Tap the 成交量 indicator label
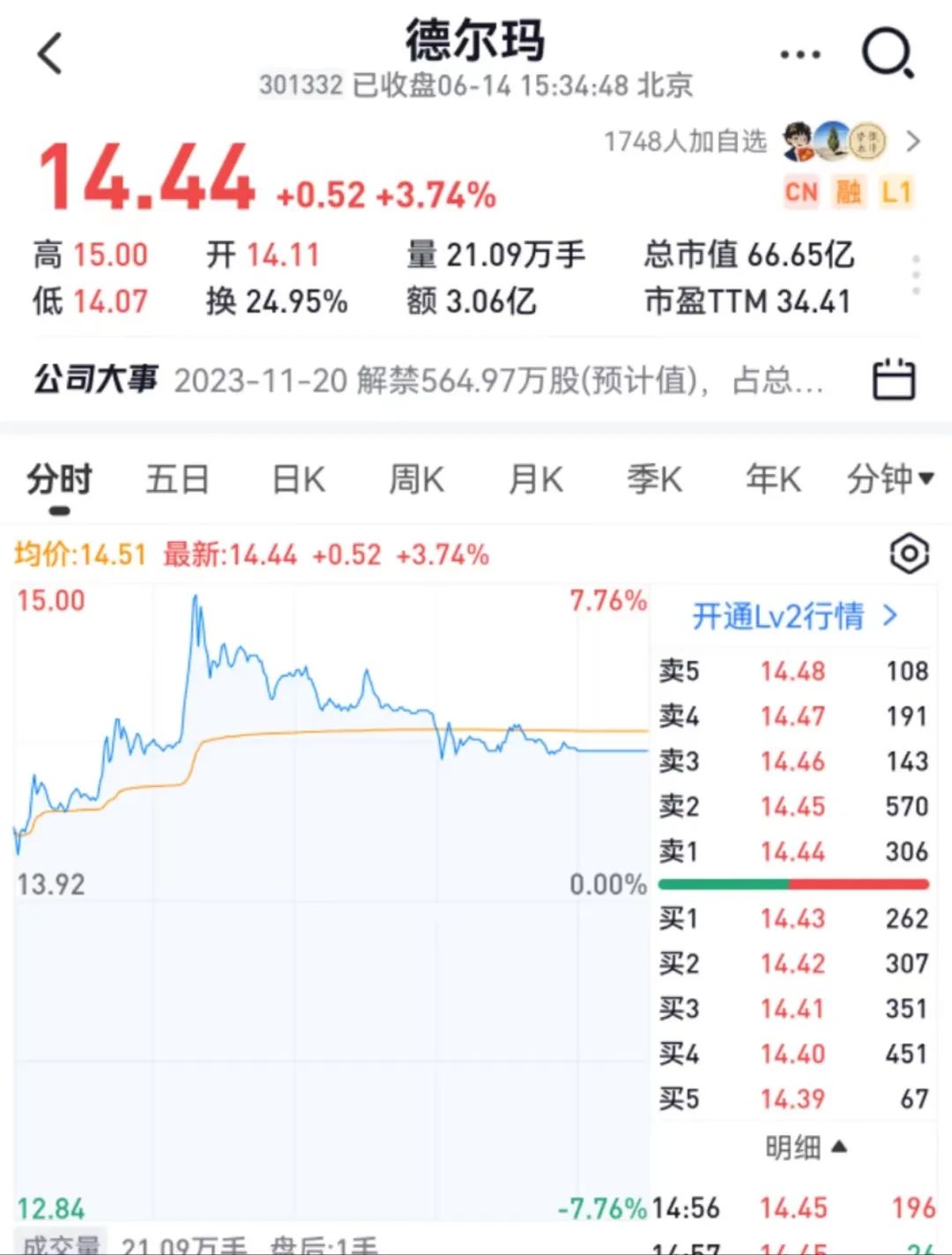Image resolution: width=952 pixels, height=1255 pixels. tap(60, 1244)
